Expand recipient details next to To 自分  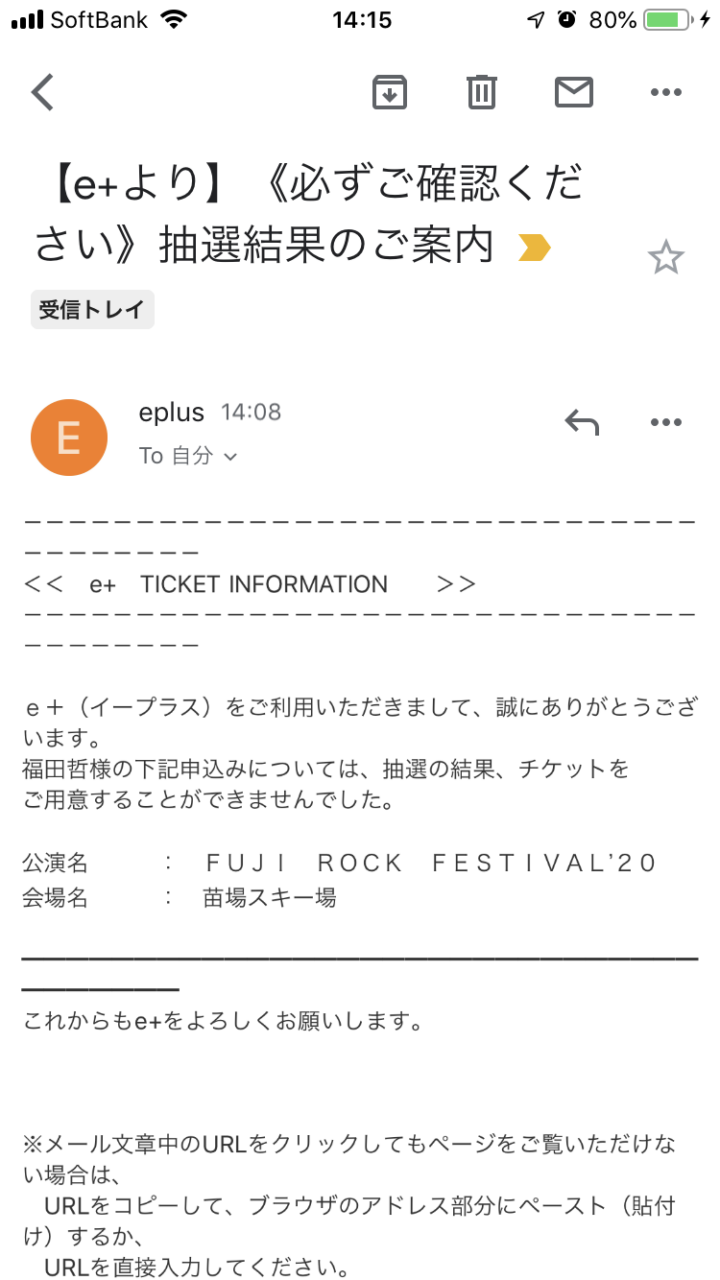tap(230, 457)
